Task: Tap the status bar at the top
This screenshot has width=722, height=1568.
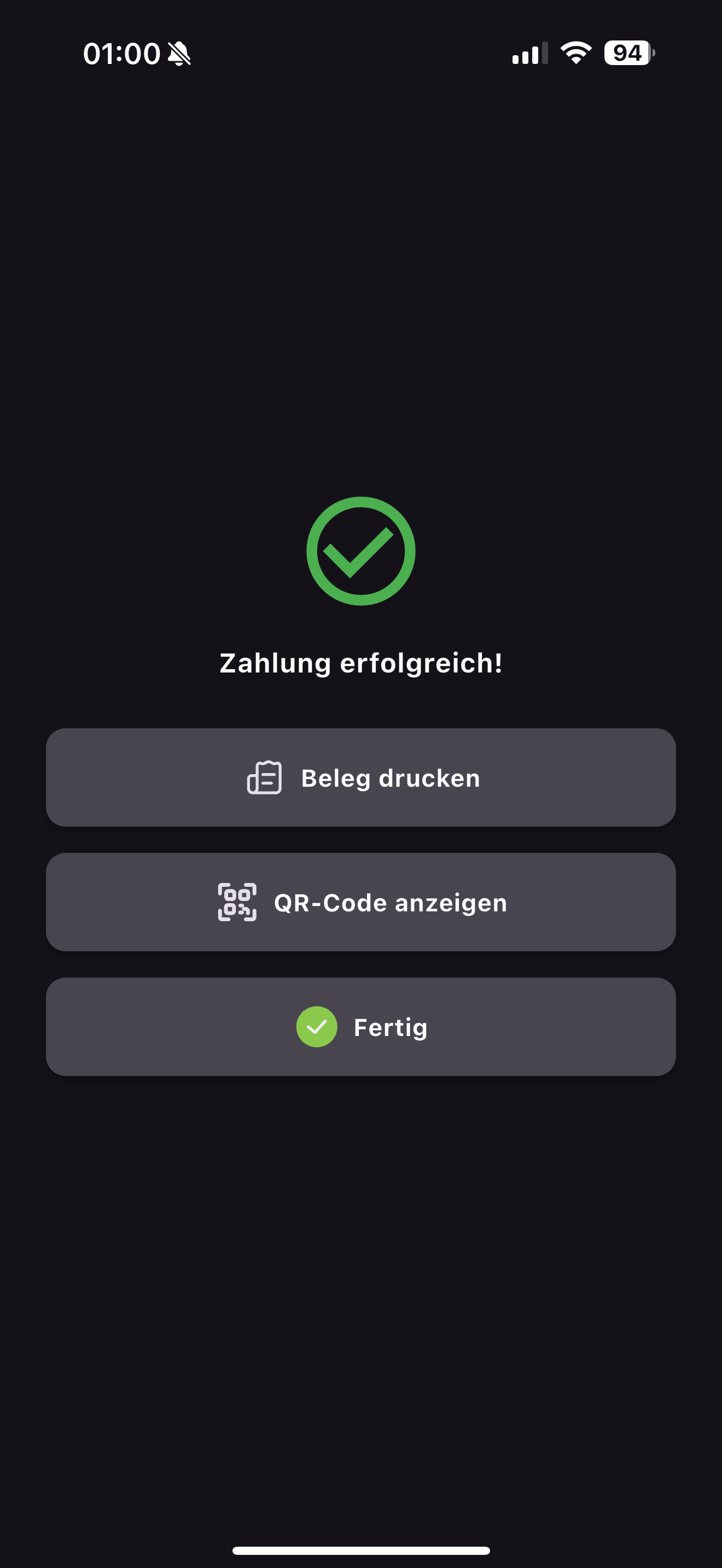Action: point(361,54)
